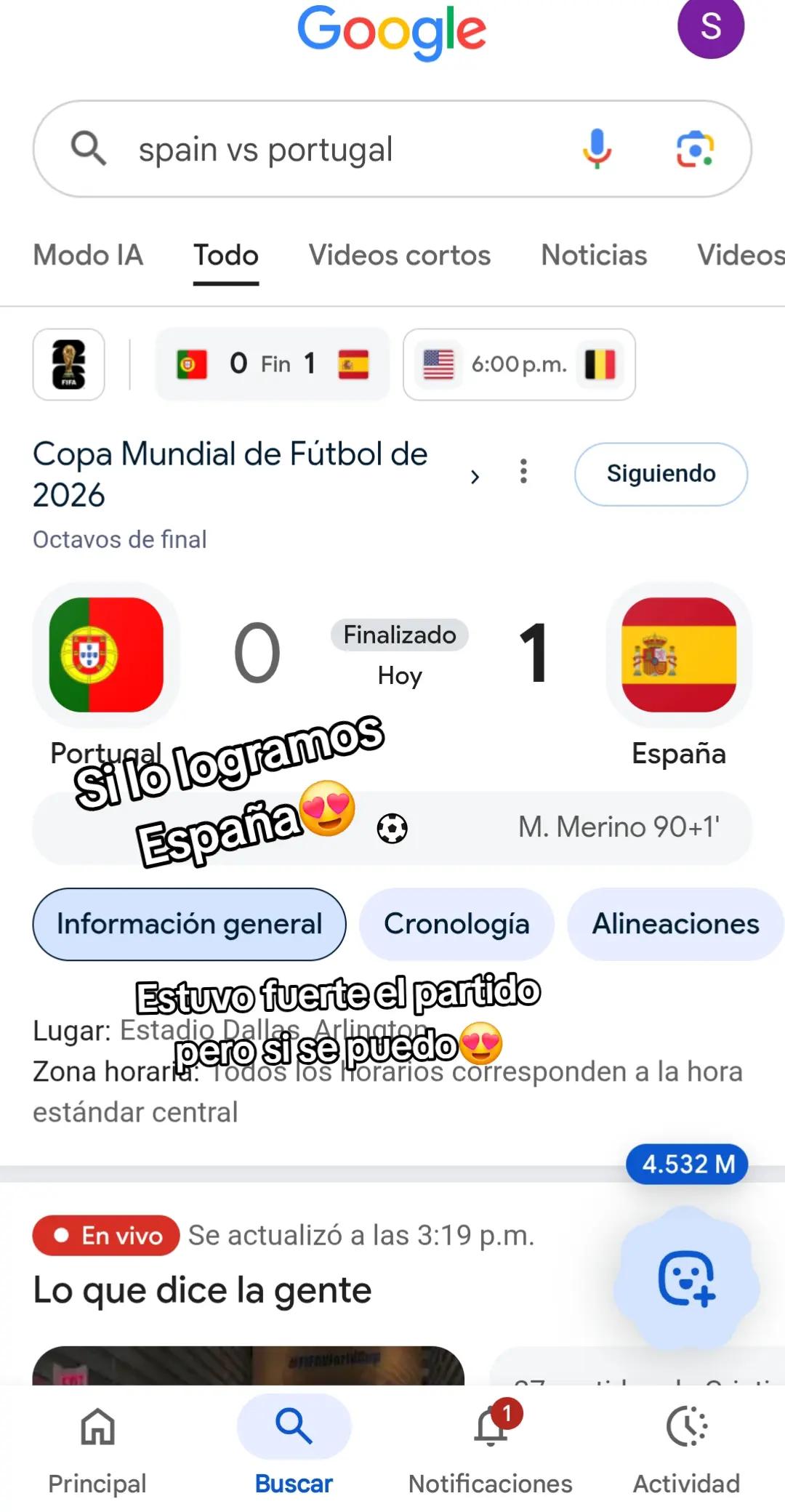The height and width of the screenshot is (1512, 785).
Task: Open the three-dot overflow menu
Action: pos(523,472)
